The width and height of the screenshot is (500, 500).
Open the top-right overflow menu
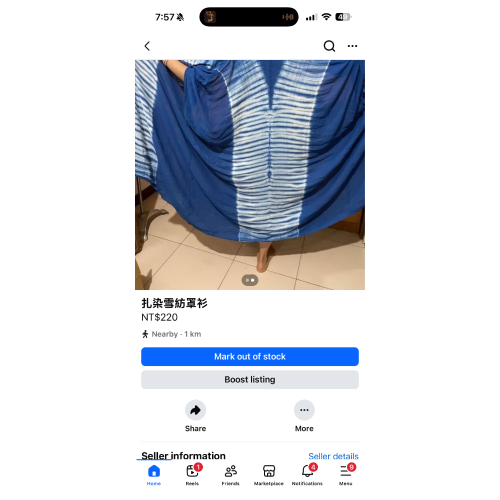[x=352, y=46]
